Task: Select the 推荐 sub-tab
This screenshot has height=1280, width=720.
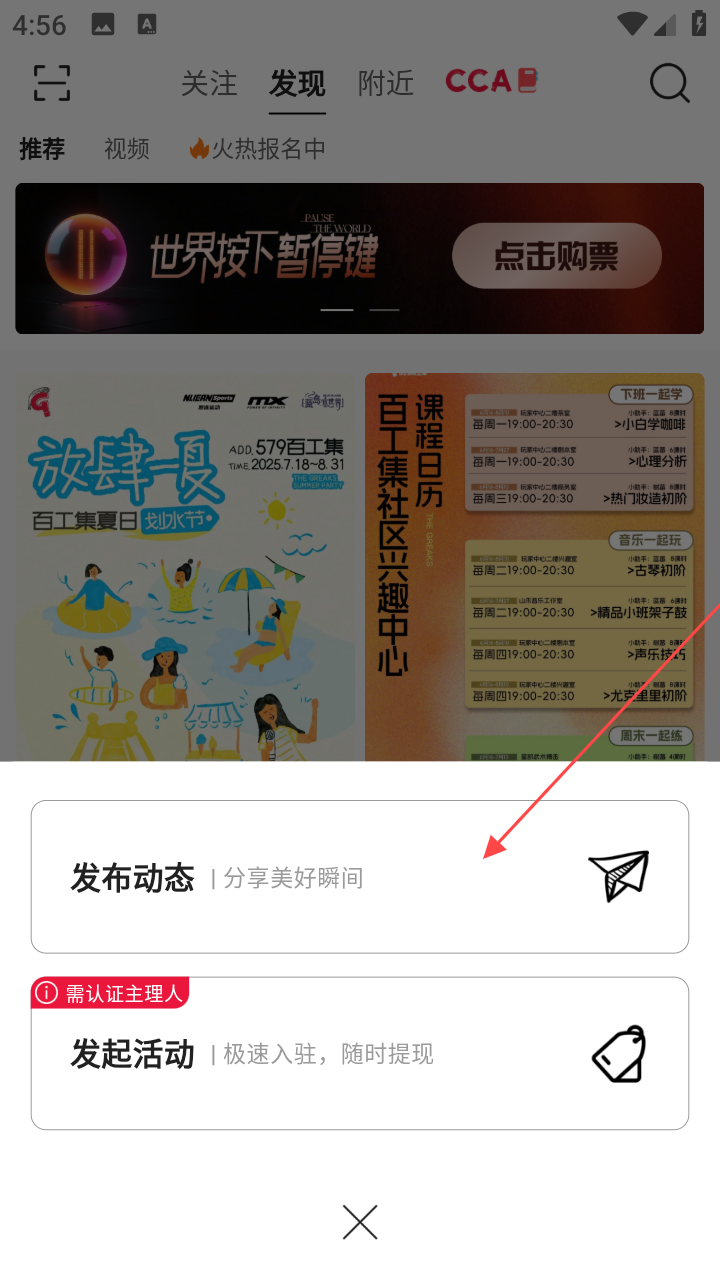Action: tap(42, 149)
